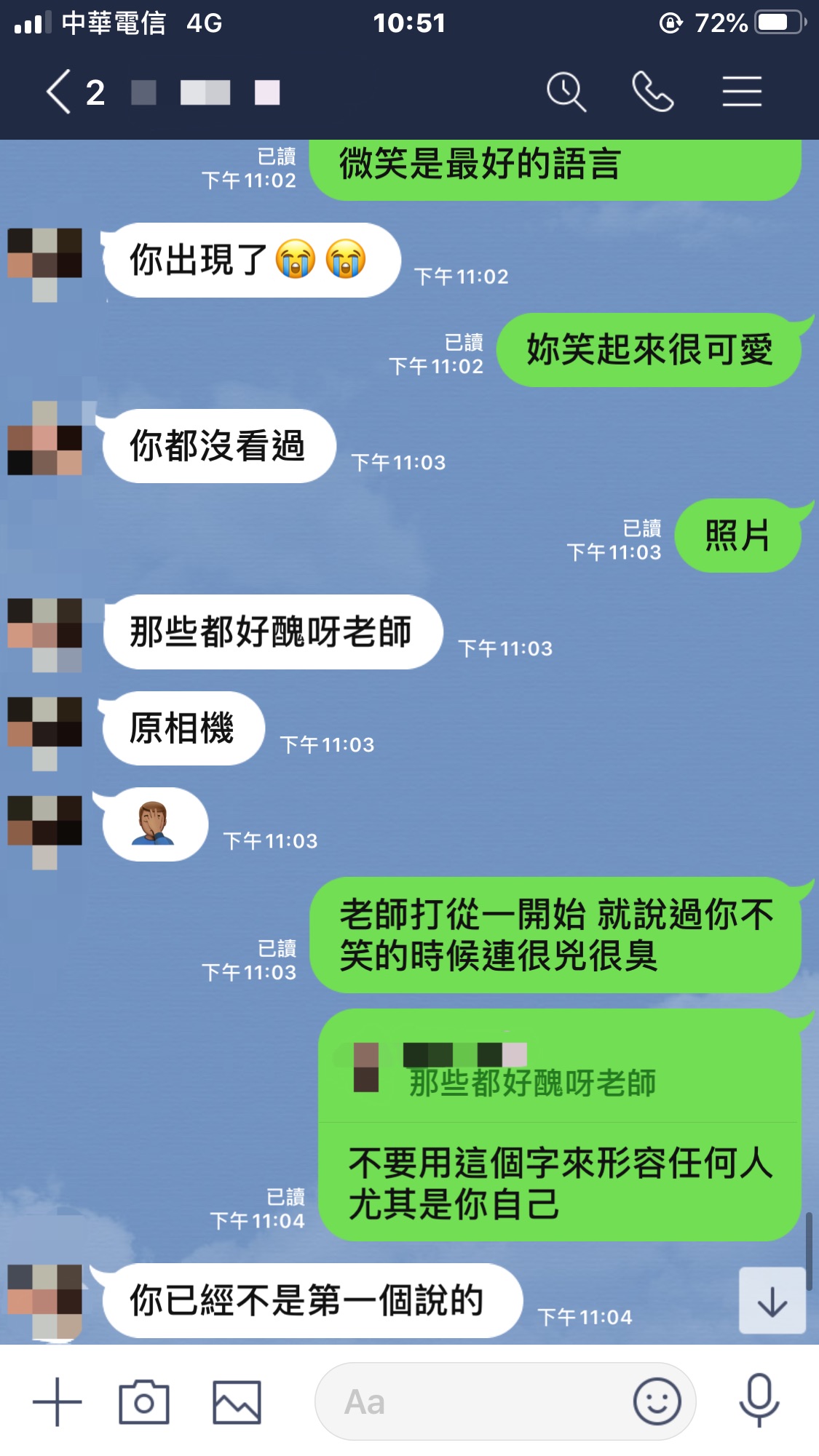Go back to the chat list
This screenshot has height=1456, width=819.
(60, 92)
